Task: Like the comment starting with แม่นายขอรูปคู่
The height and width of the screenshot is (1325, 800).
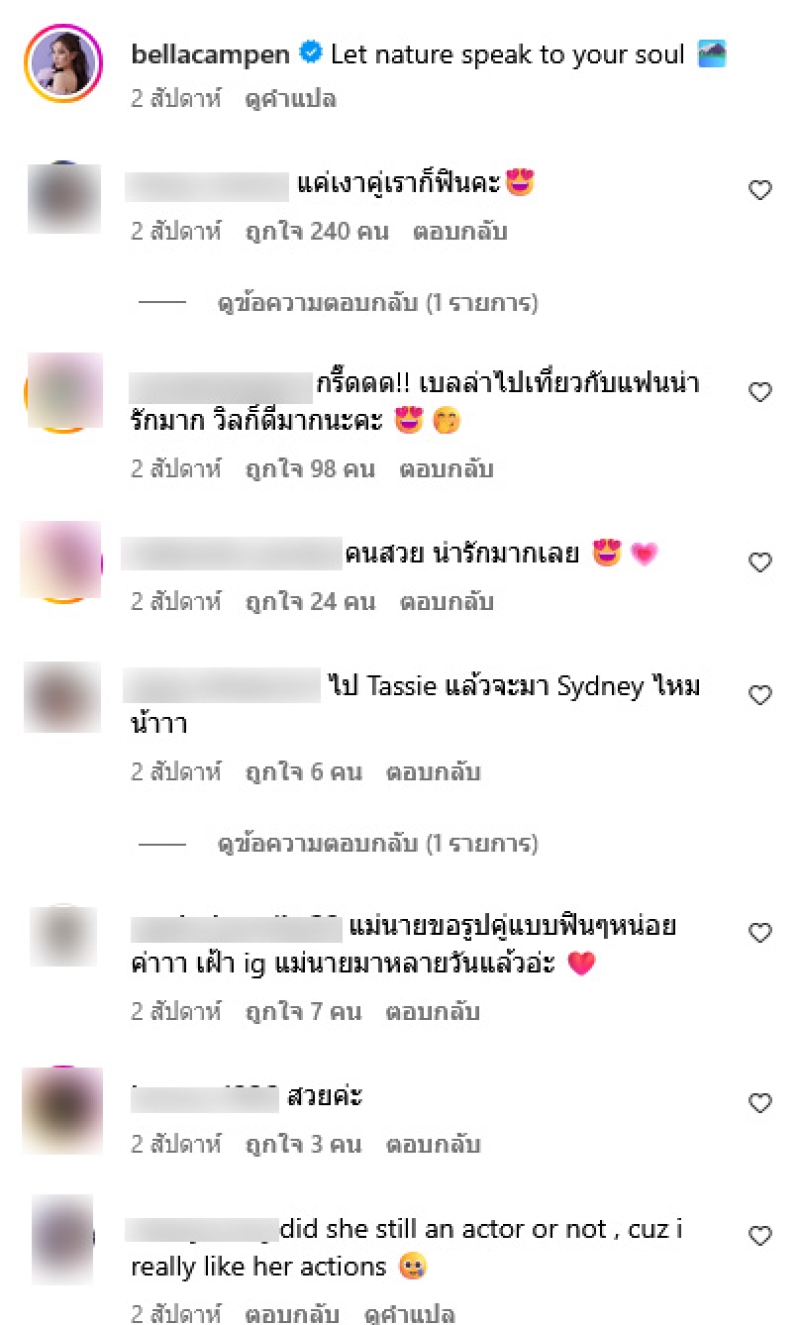Action: point(760,933)
